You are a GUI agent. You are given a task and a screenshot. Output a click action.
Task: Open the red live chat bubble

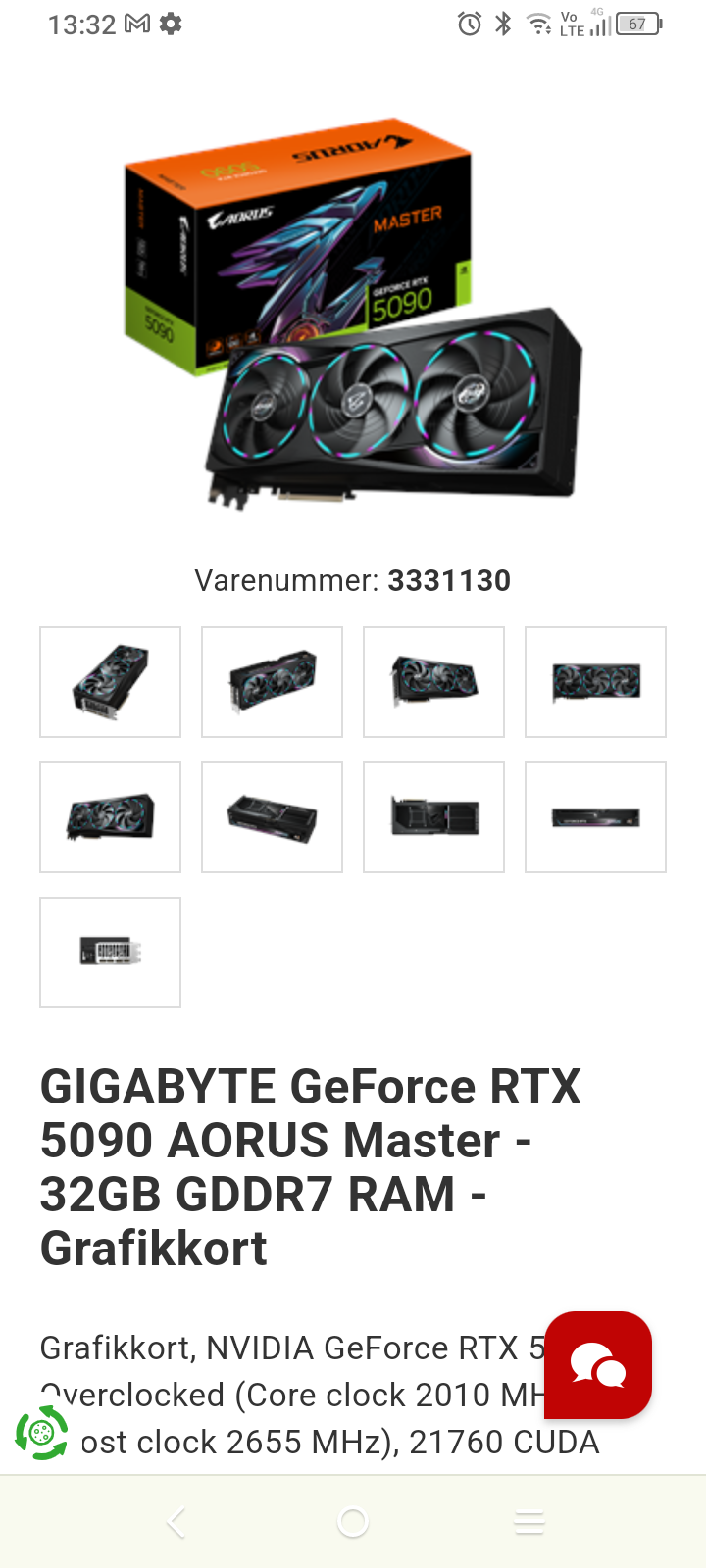pyautogui.click(x=598, y=1365)
